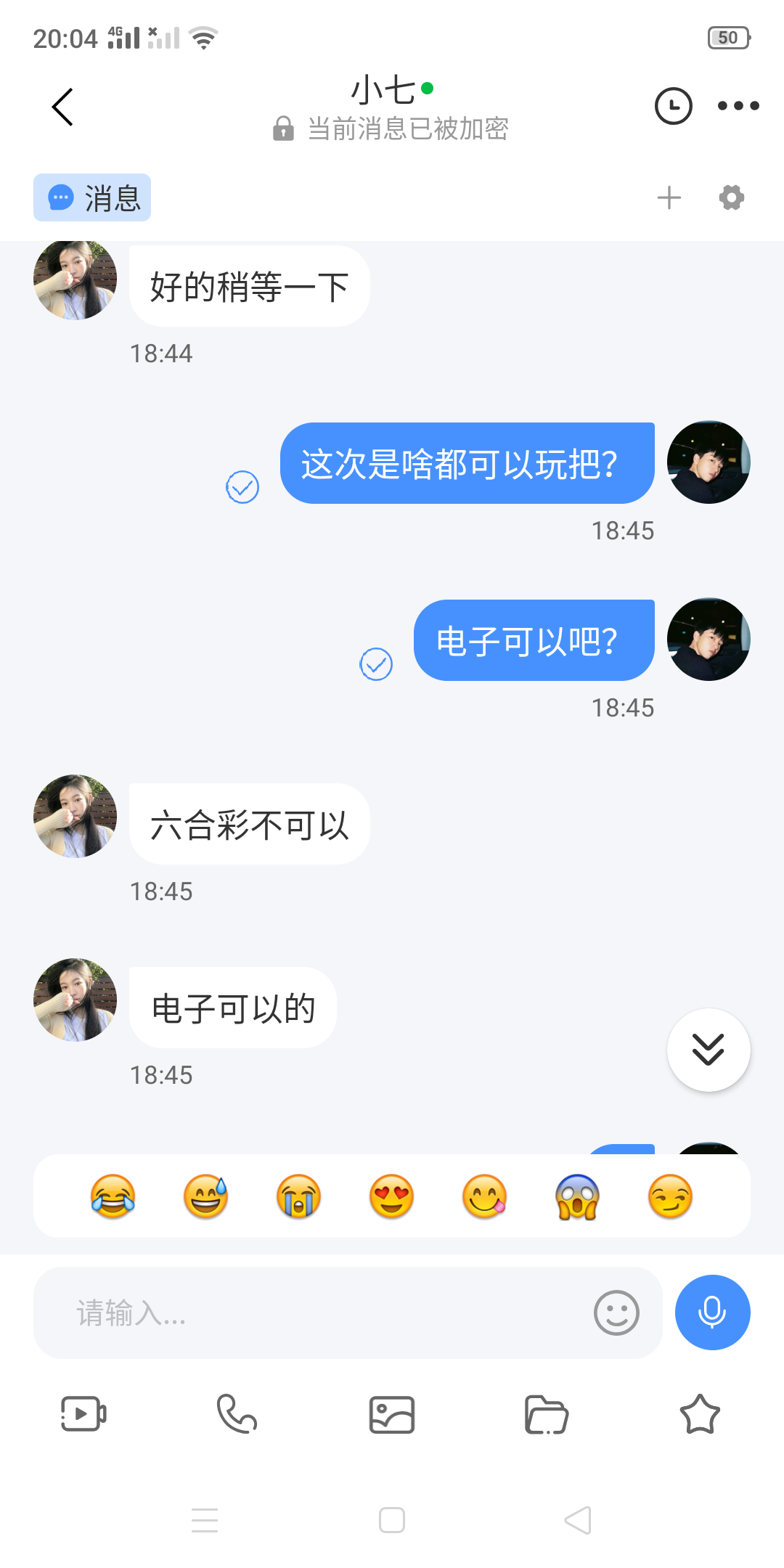Start a voice call with the phone icon

[235, 1413]
